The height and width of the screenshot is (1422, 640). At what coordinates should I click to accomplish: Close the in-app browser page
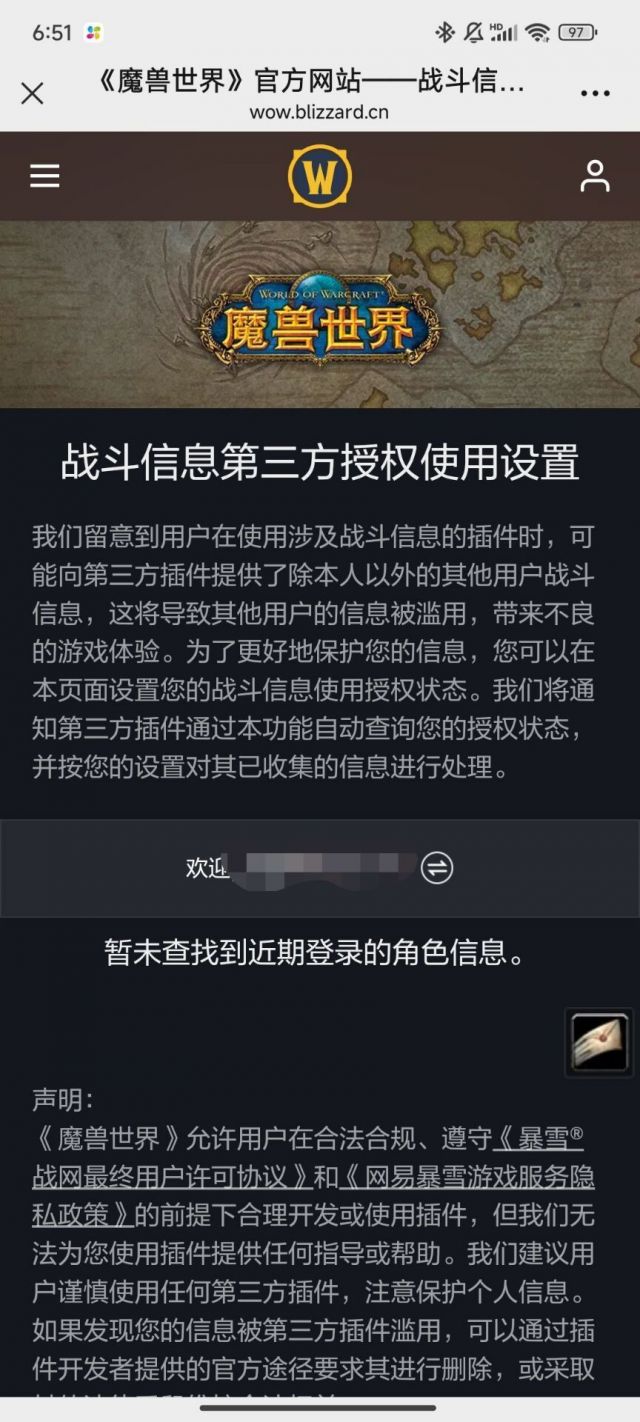[x=32, y=93]
